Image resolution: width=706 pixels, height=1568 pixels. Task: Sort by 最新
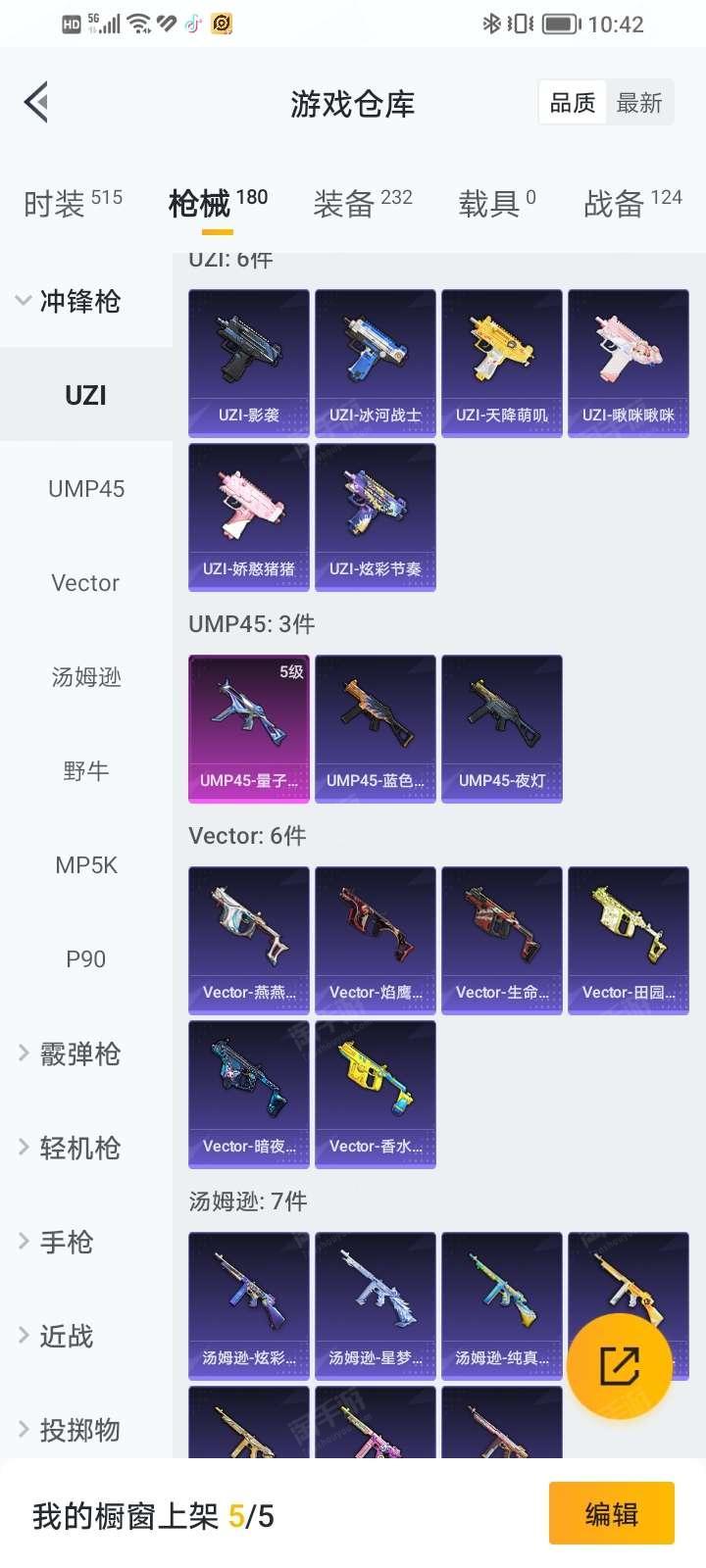click(639, 103)
